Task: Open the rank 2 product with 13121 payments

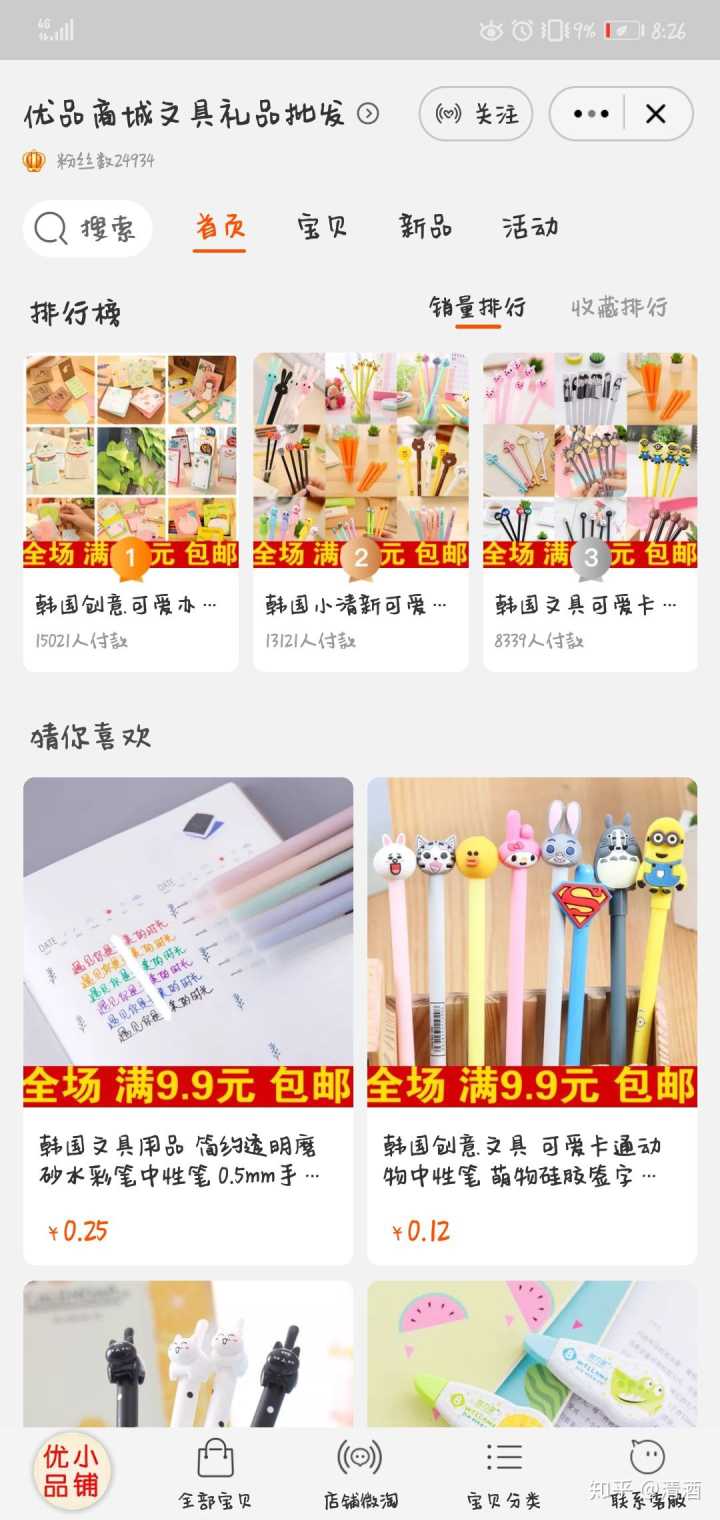Action: click(x=360, y=510)
